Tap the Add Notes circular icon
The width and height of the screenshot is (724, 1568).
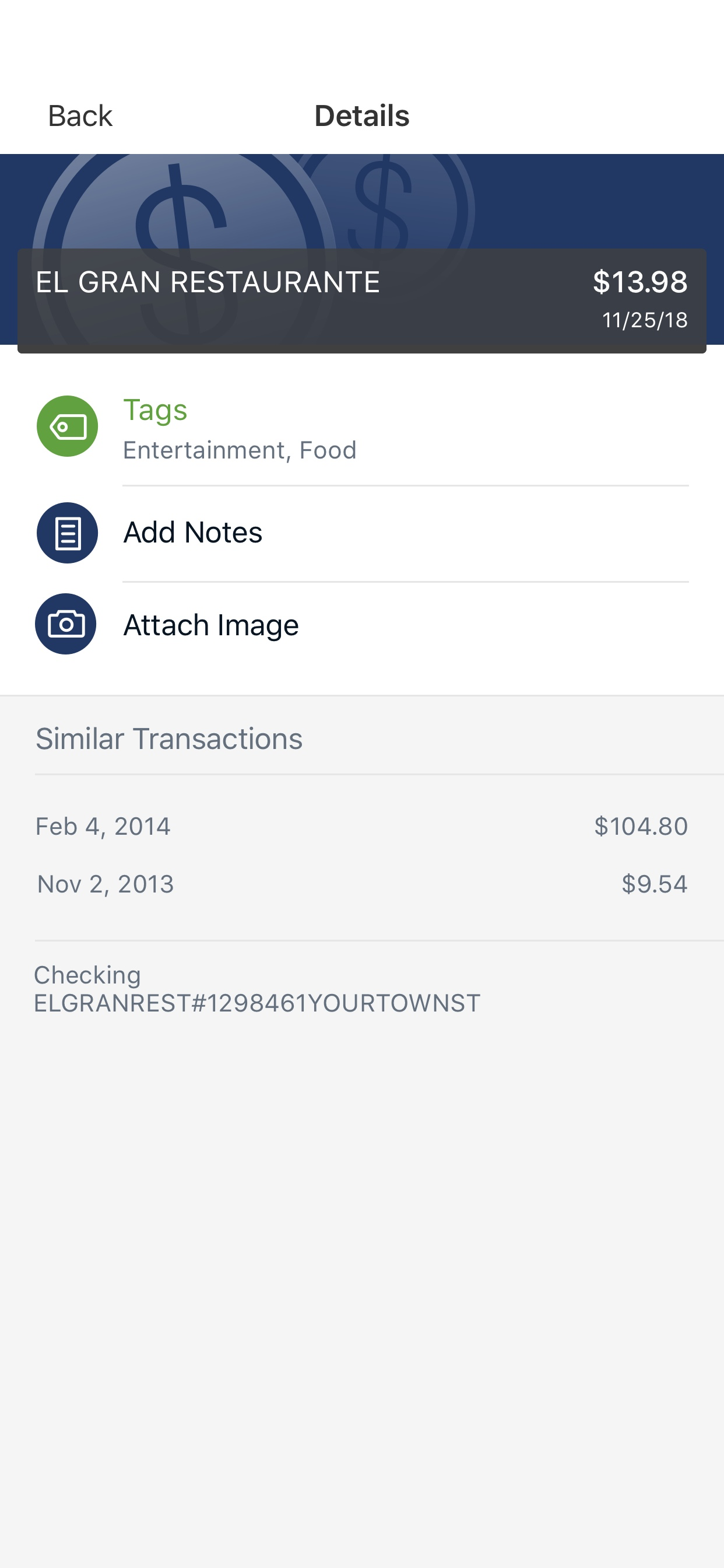click(x=66, y=531)
